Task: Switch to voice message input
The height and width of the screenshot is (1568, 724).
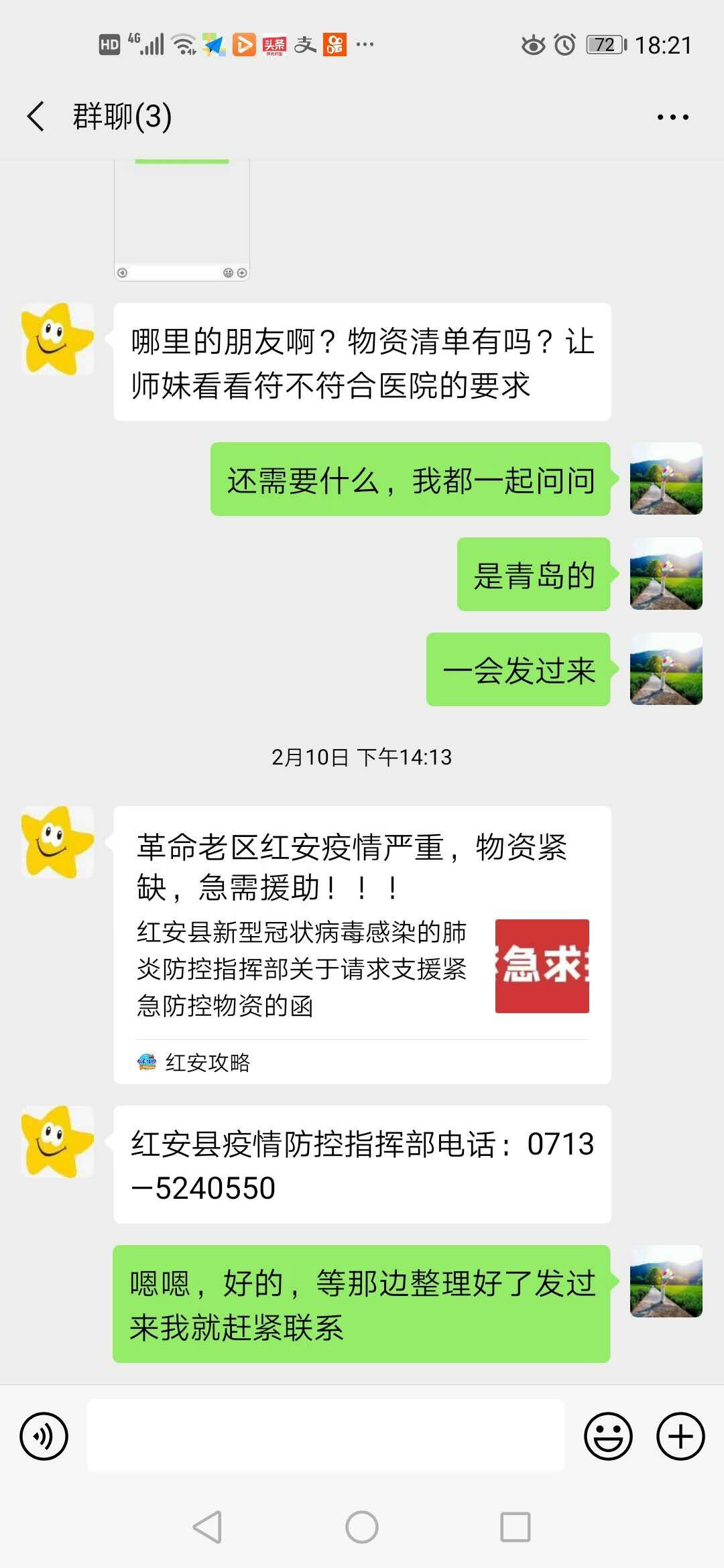Action: (x=44, y=1436)
